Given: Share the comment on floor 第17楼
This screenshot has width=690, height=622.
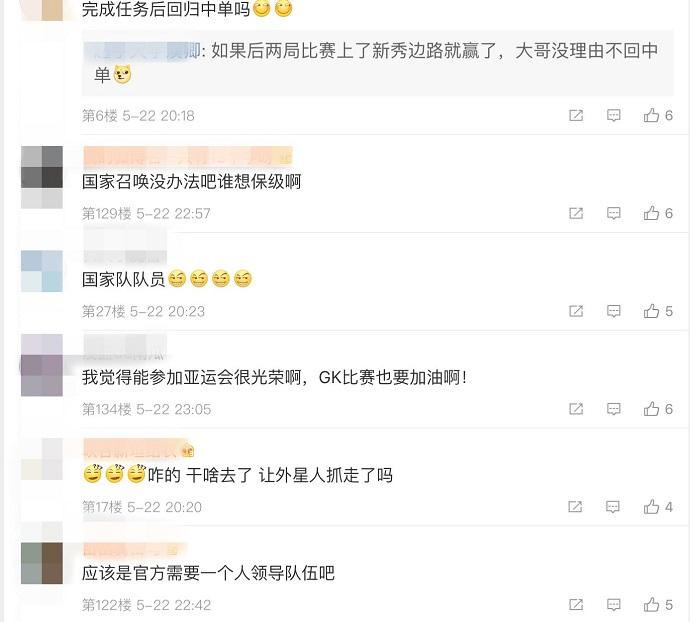Looking at the screenshot, I should coord(576,508).
